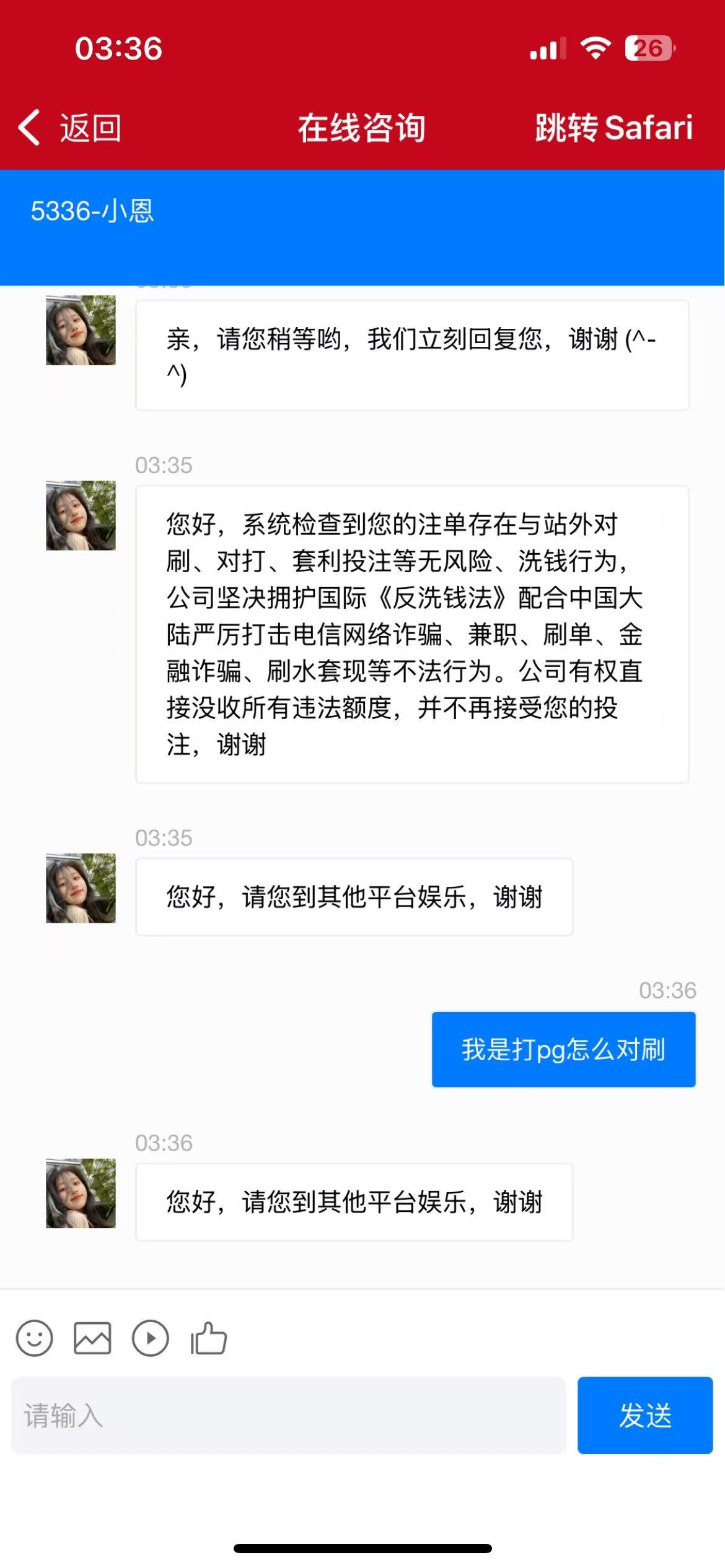Open chat in Safari via 跳转 Safari

613,128
